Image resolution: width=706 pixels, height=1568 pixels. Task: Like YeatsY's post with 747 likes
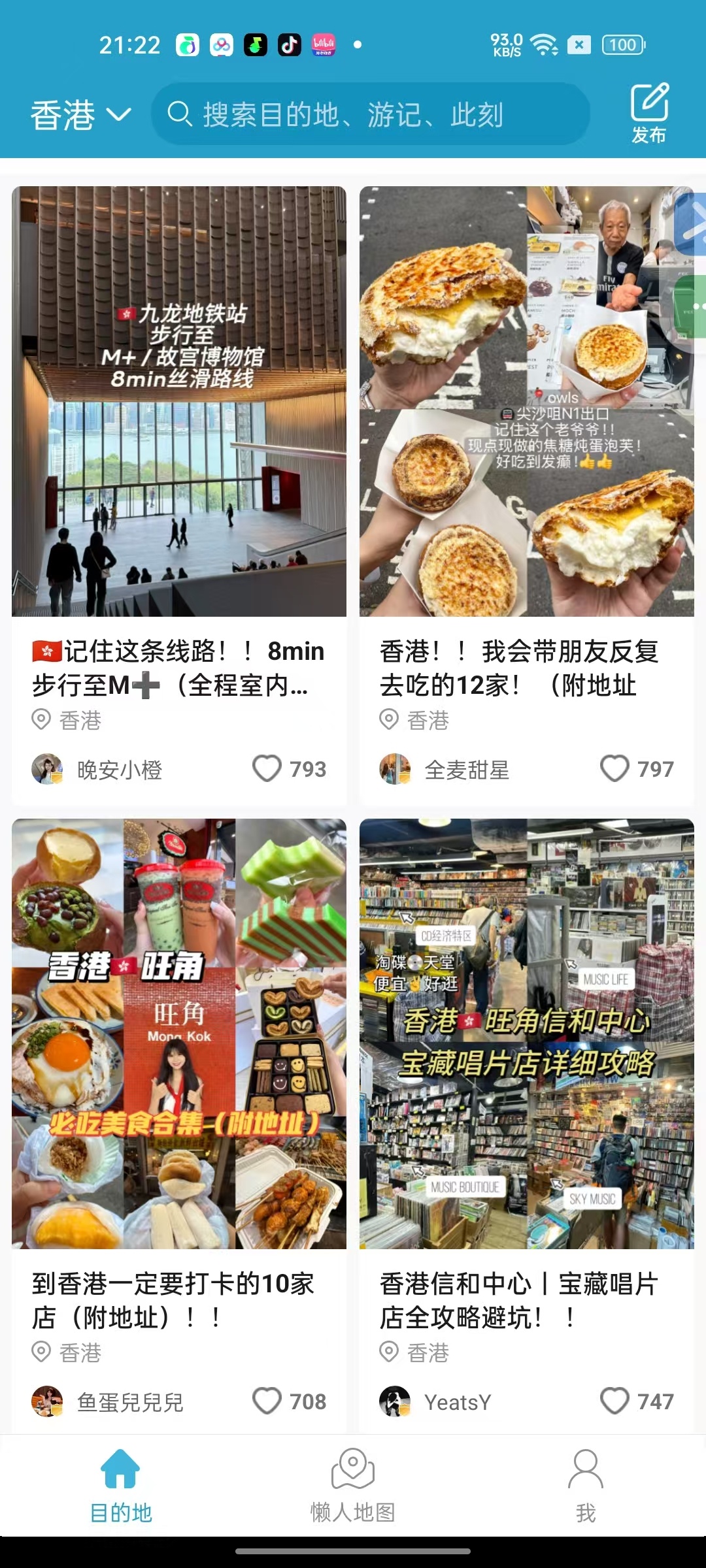click(x=615, y=1401)
